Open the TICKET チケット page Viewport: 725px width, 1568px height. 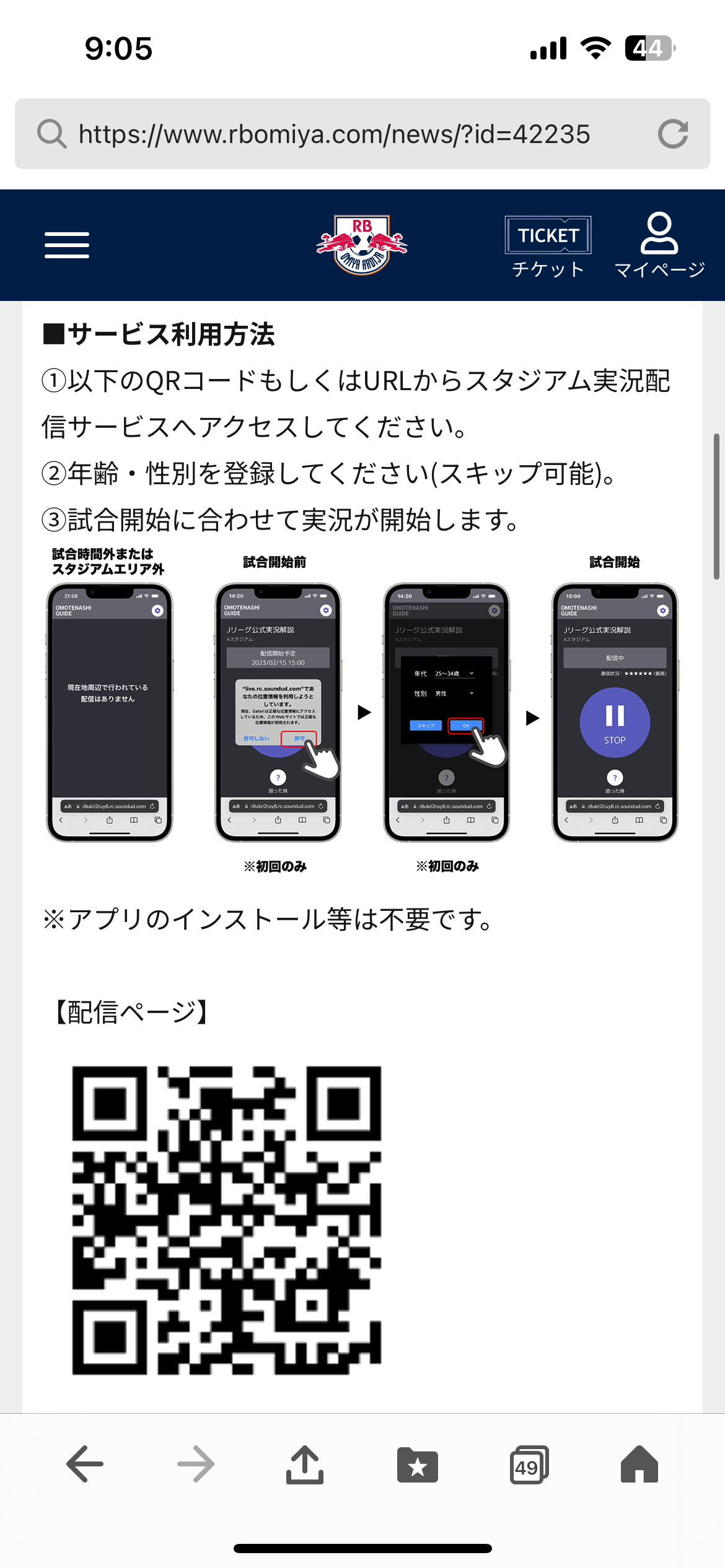pyautogui.click(x=548, y=246)
